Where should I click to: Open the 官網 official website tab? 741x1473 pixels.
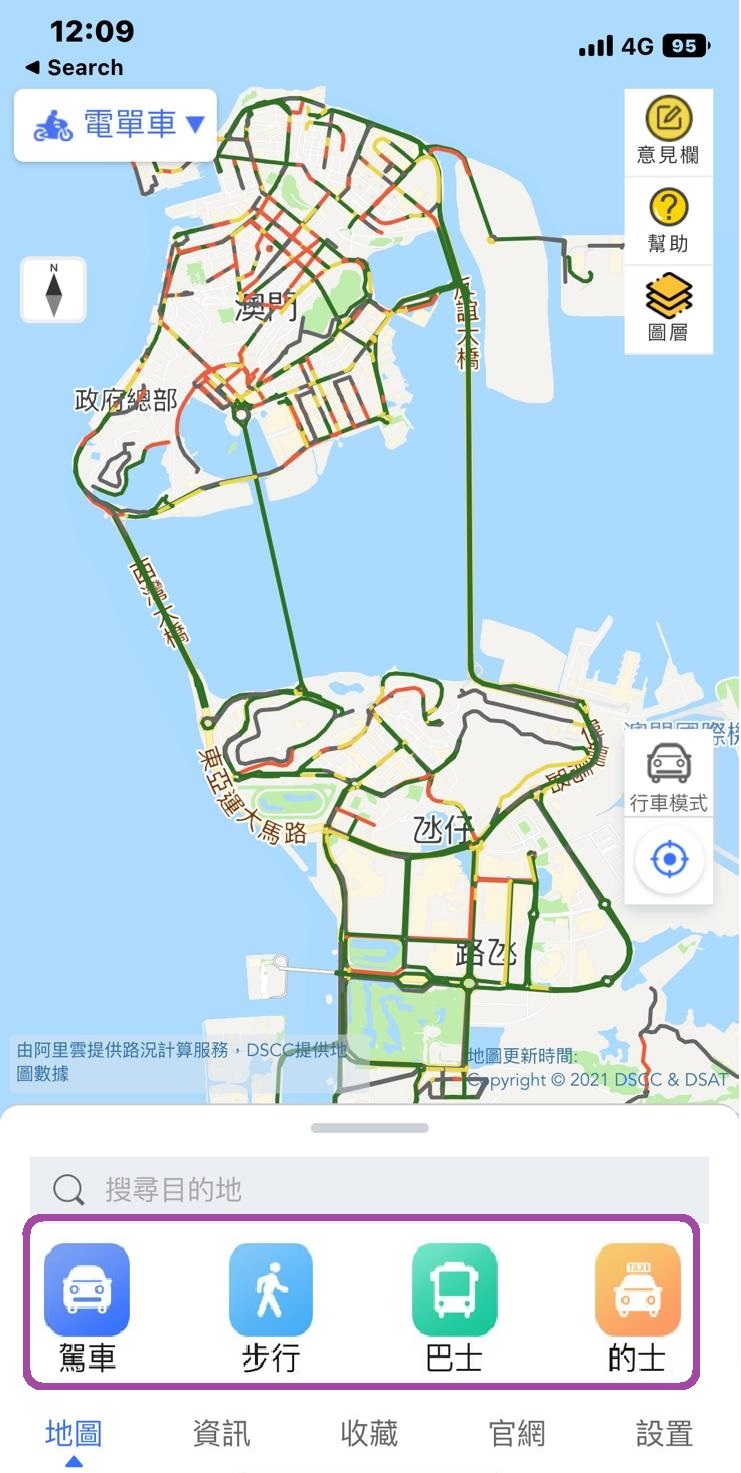pyautogui.click(x=517, y=1434)
